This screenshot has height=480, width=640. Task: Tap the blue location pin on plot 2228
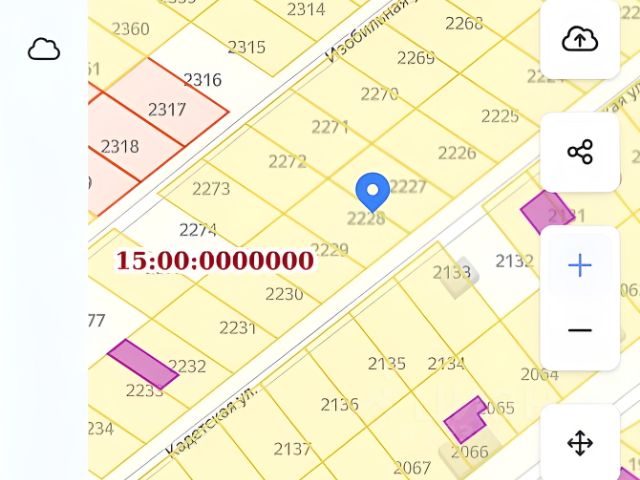click(x=373, y=190)
